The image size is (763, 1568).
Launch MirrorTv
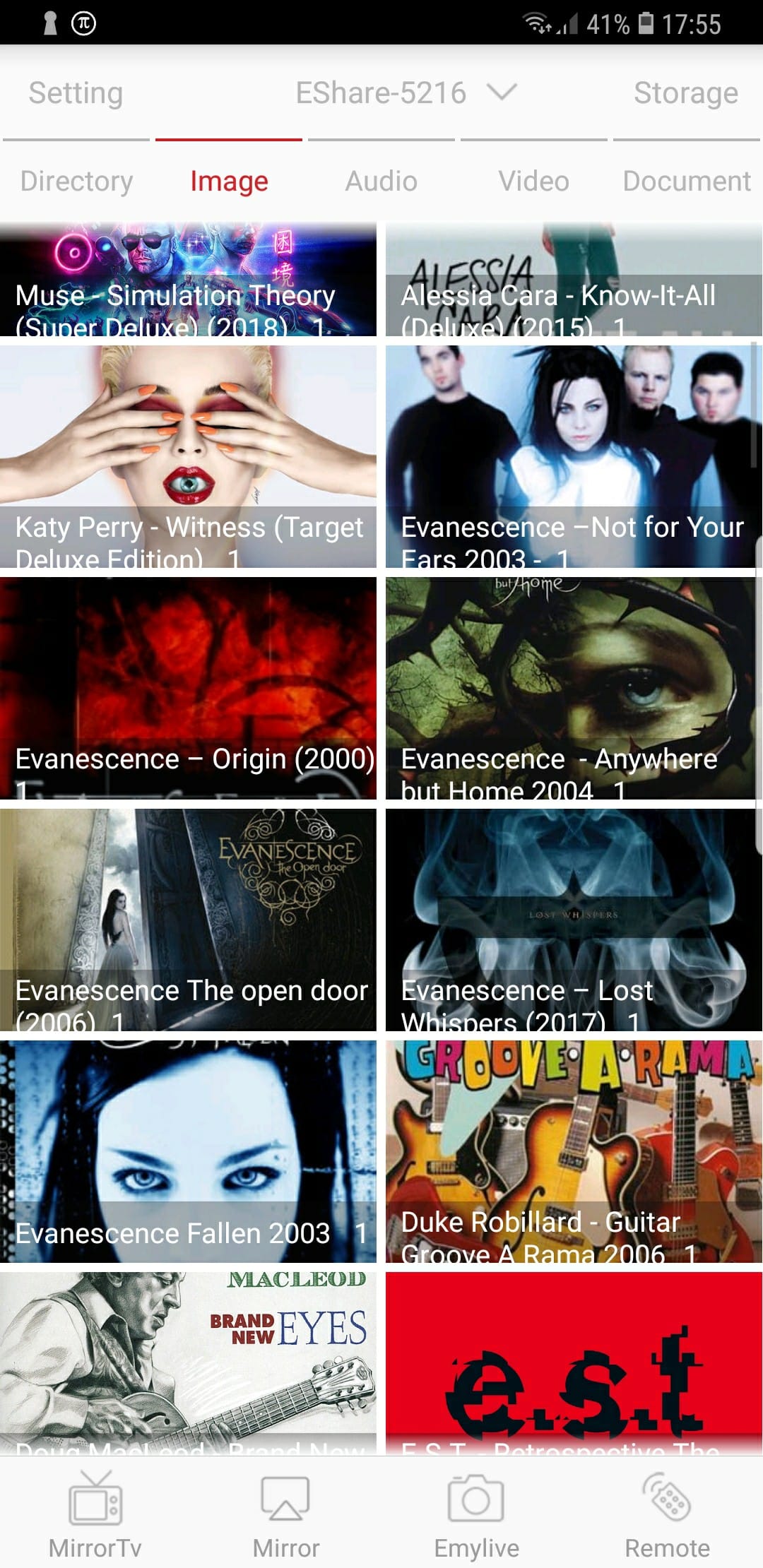tap(95, 1513)
